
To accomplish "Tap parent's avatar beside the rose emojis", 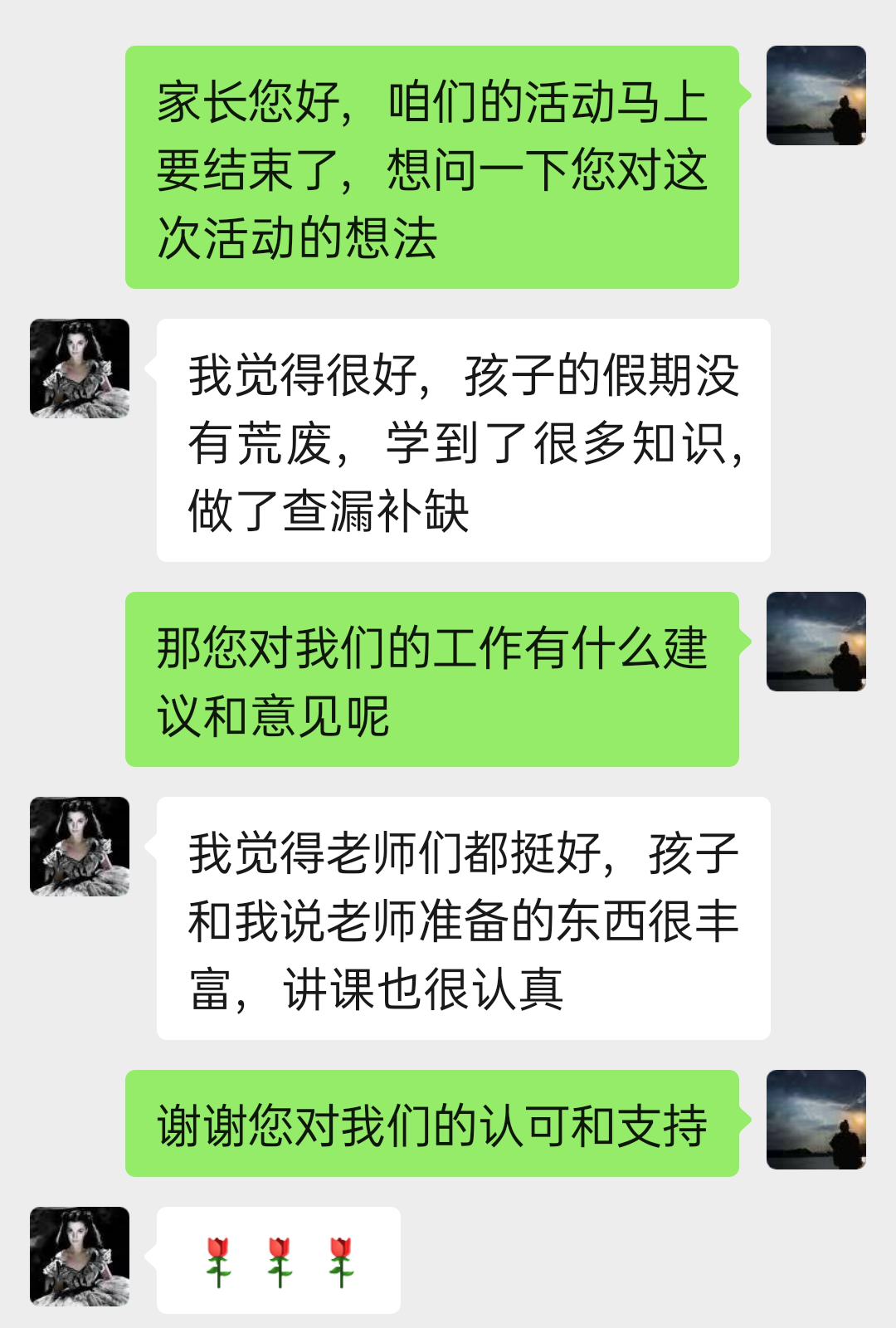I will pyautogui.click(x=80, y=1256).
